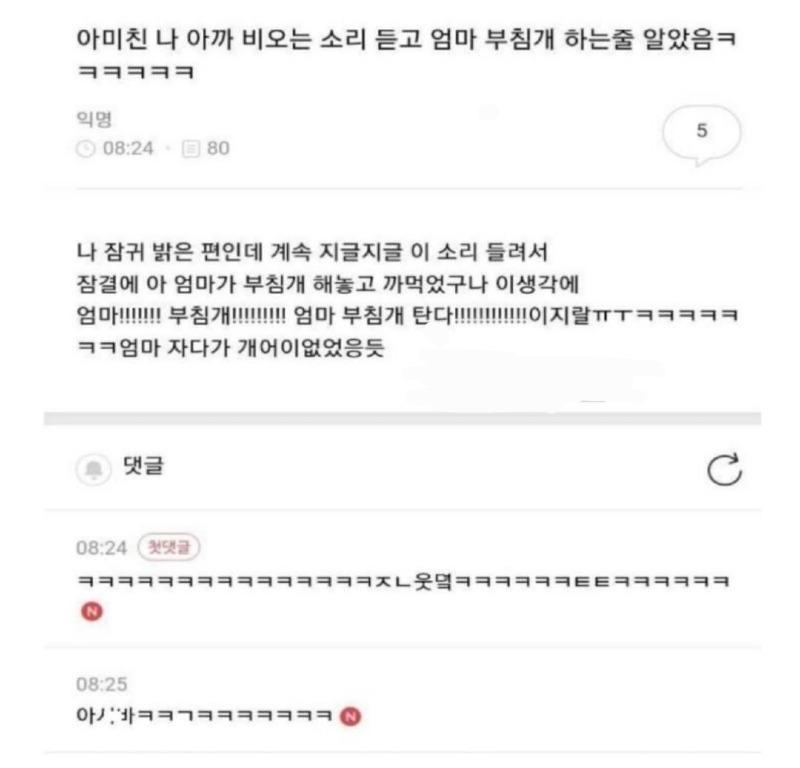Refresh the comments list
This screenshot has width=800, height=768.
pyautogui.click(x=724, y=469)
